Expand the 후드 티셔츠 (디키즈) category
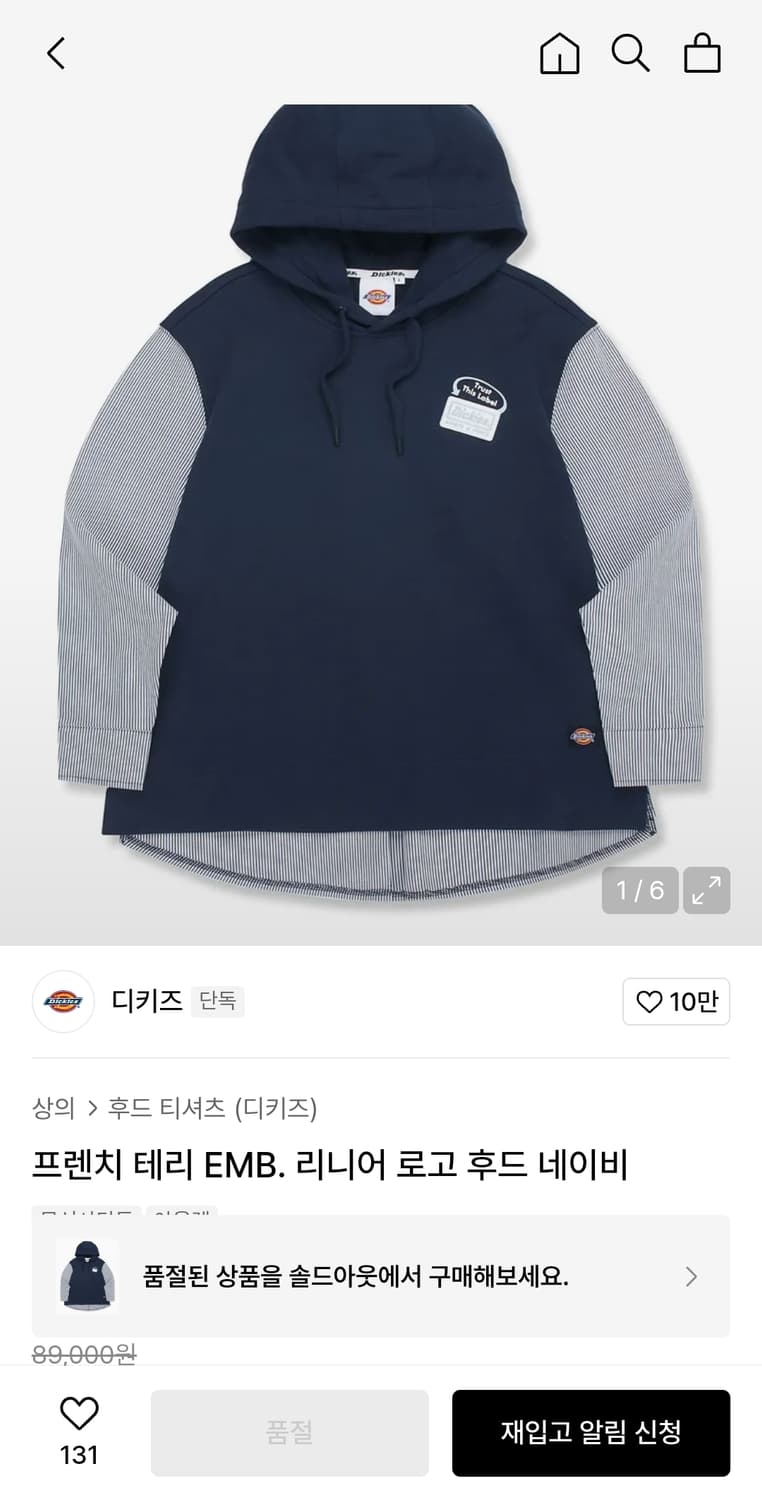The height and width of the screenshot is (1500, 762). (216, 1109)
